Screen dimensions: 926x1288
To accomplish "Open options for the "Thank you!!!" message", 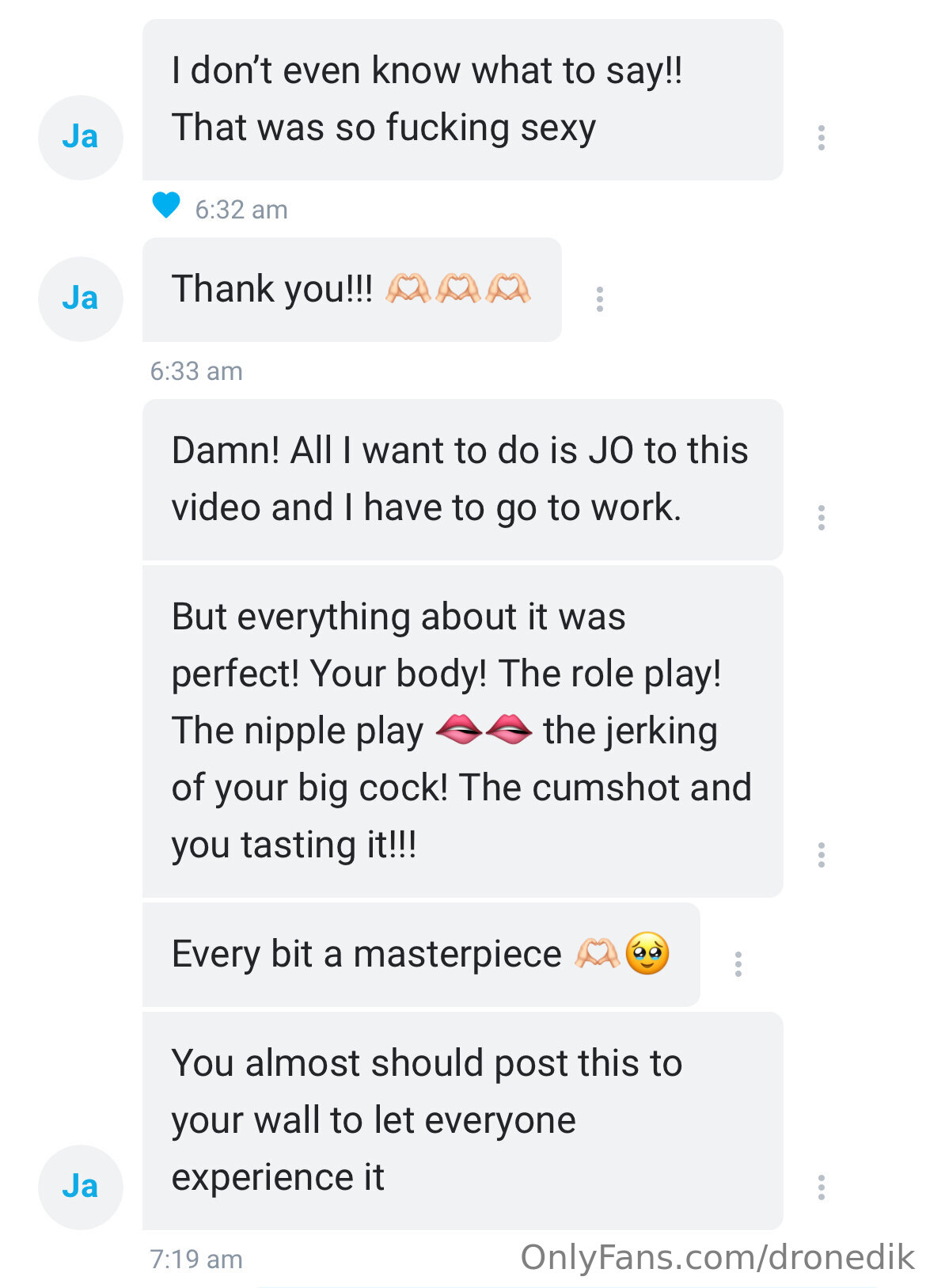I will [x=599, y=299].
